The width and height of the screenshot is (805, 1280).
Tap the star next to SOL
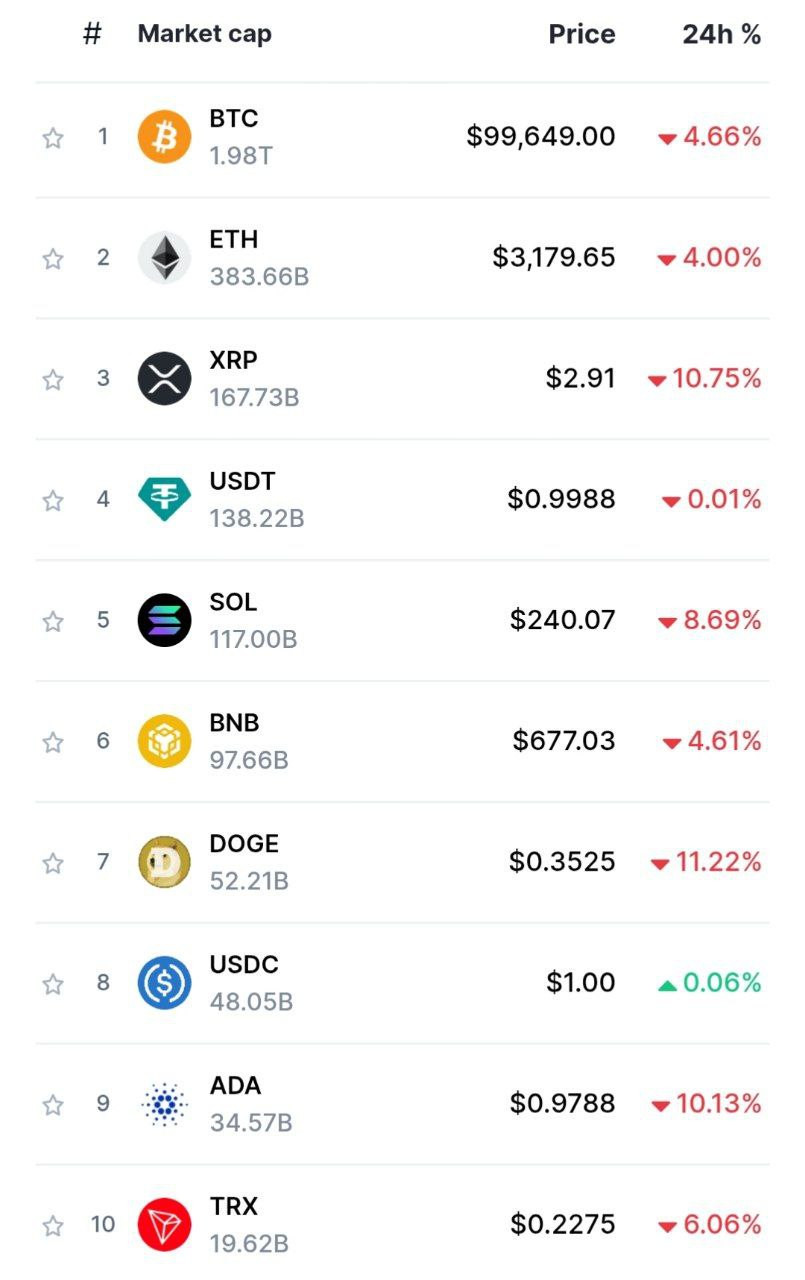[53, 622]
